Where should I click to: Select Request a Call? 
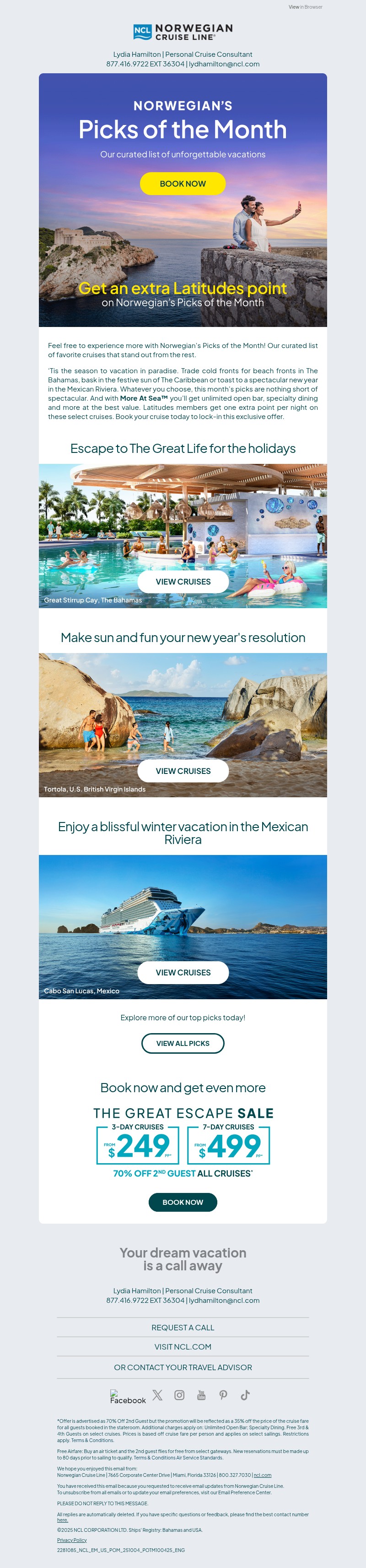[183, 1327]
